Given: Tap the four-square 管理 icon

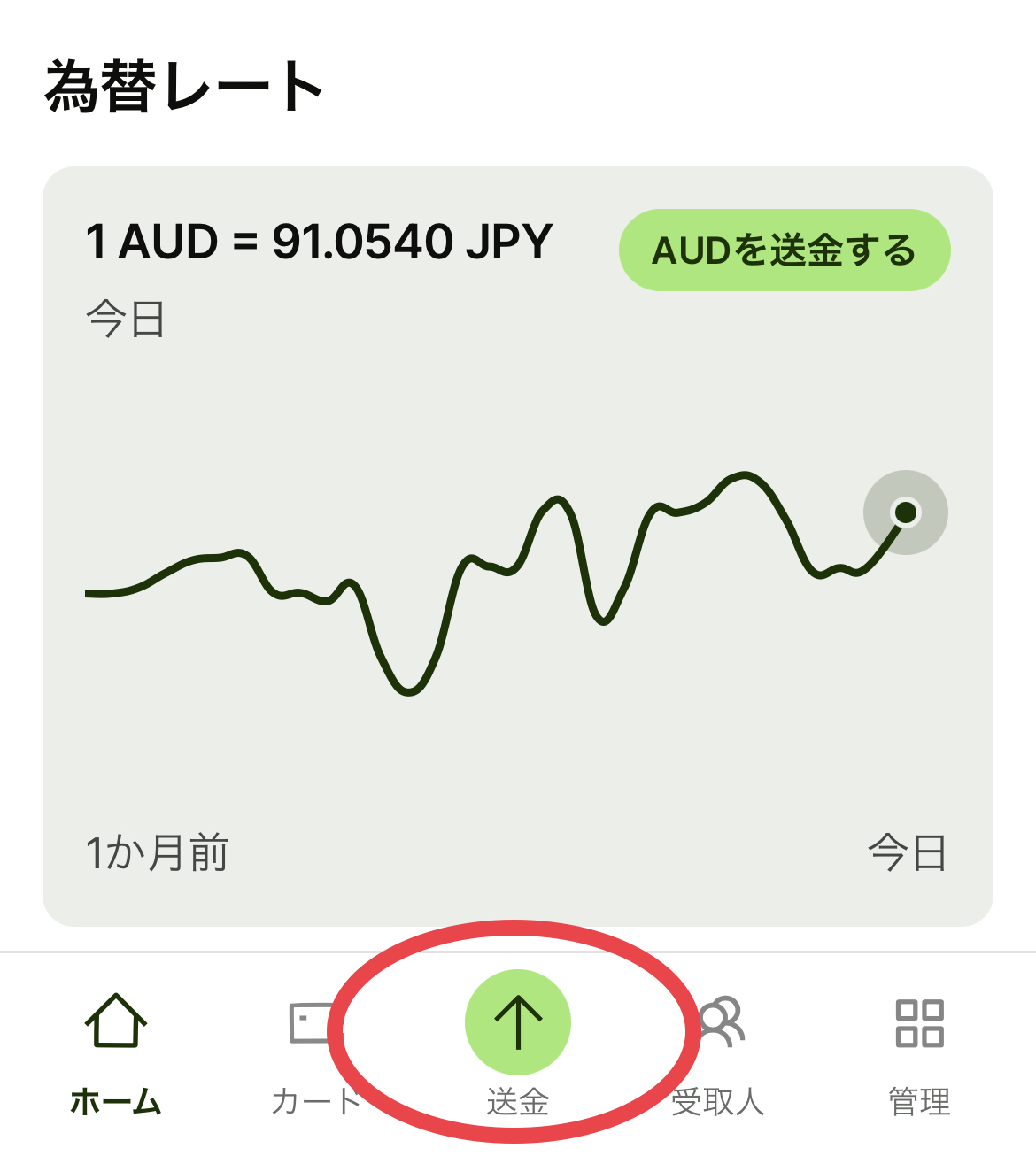Looking at the screenshot, I should click(919, 1022).
